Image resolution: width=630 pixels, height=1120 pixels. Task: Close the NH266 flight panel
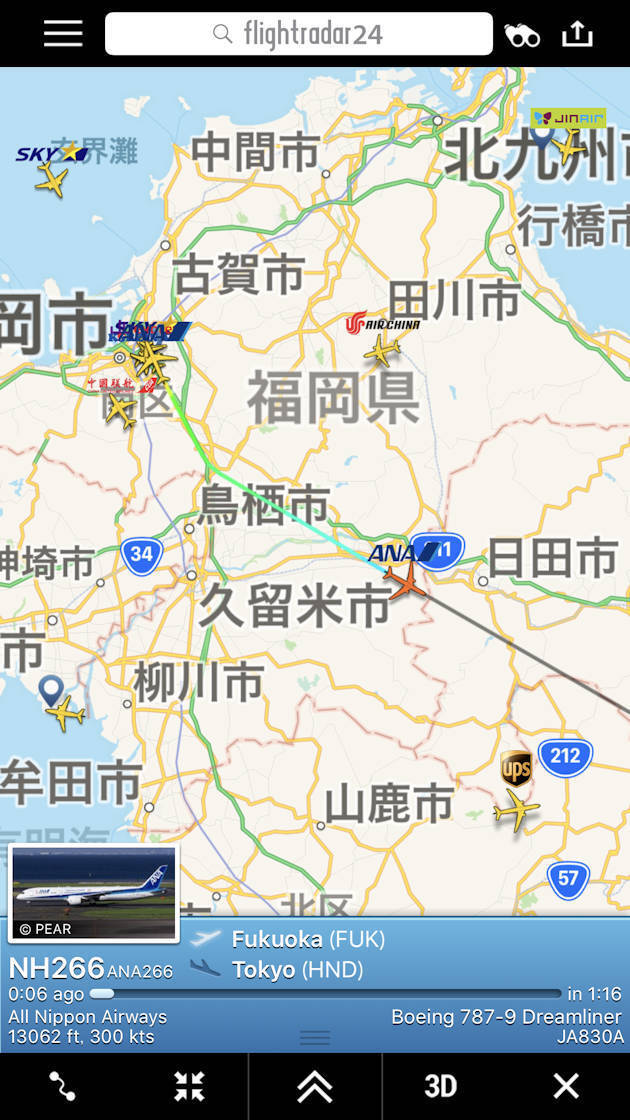566,1086
